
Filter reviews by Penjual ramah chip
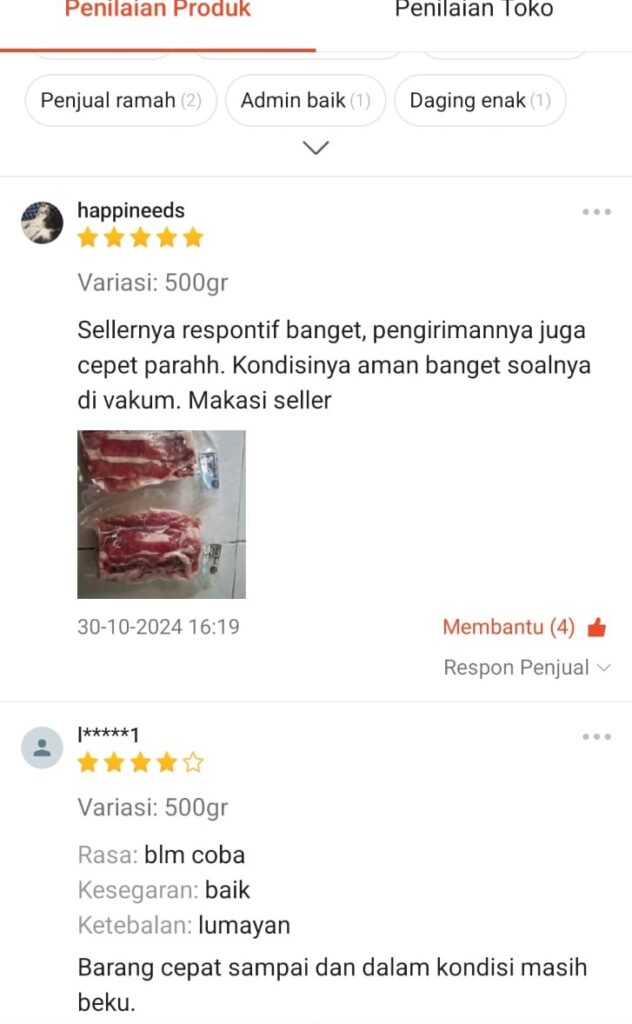121,101
